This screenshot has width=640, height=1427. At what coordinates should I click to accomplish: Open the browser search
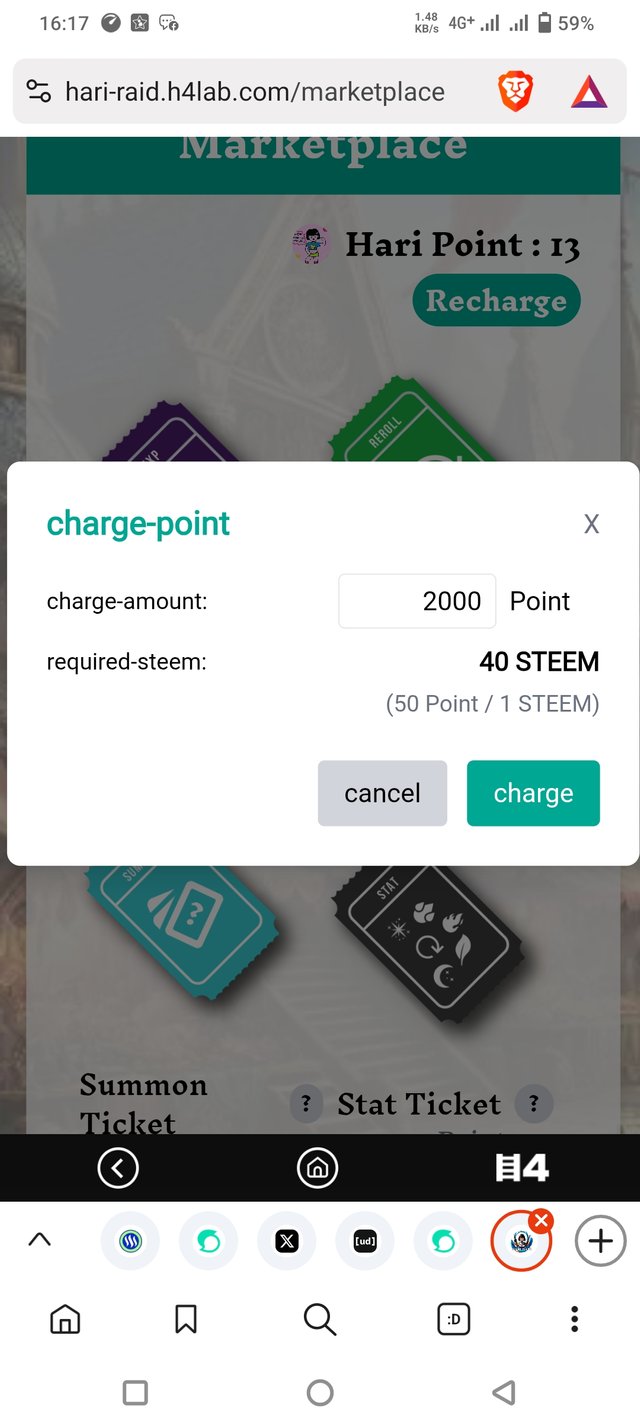319,1320
